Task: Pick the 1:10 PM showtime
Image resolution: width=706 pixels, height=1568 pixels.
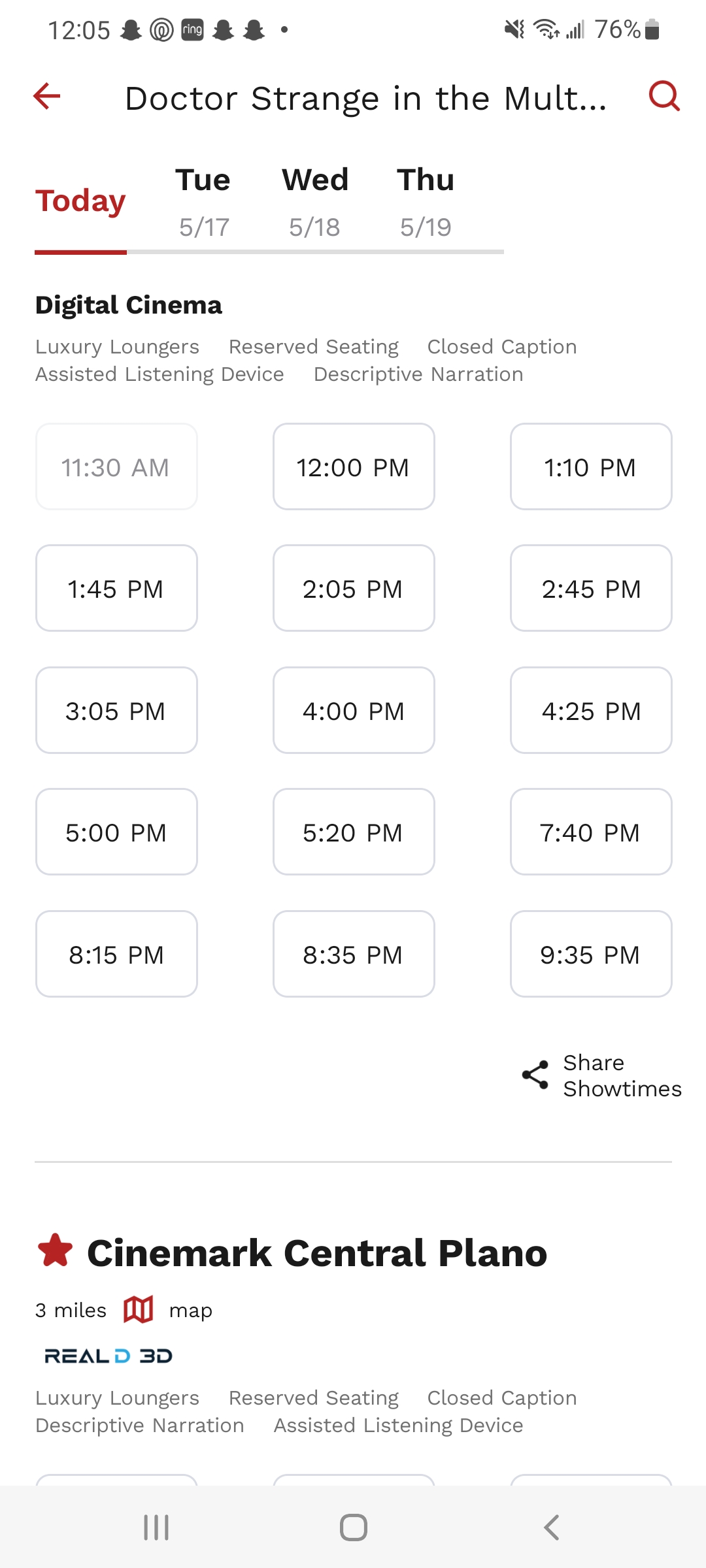Action: pos(590,467)
